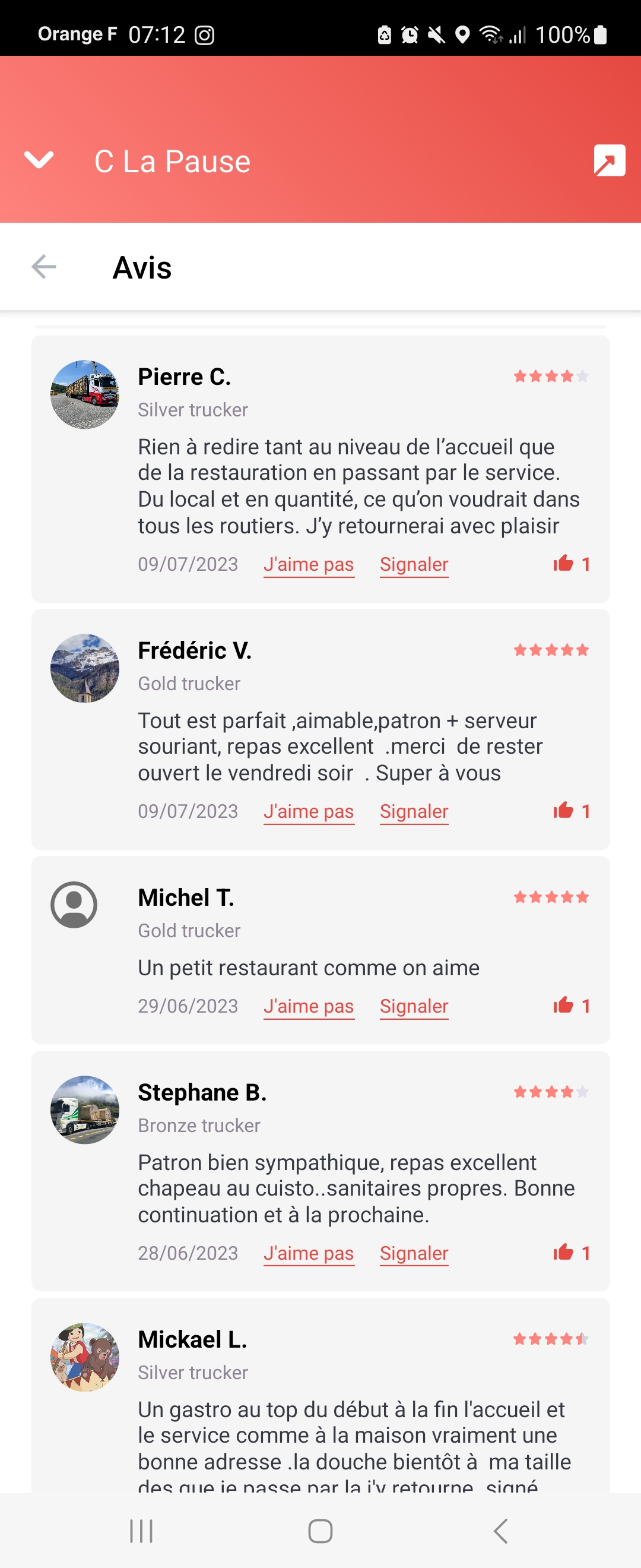The image size is (641, 1568).
Task: Thumbs up Stephane B.'s review
Action: [x=563, y=1253]
